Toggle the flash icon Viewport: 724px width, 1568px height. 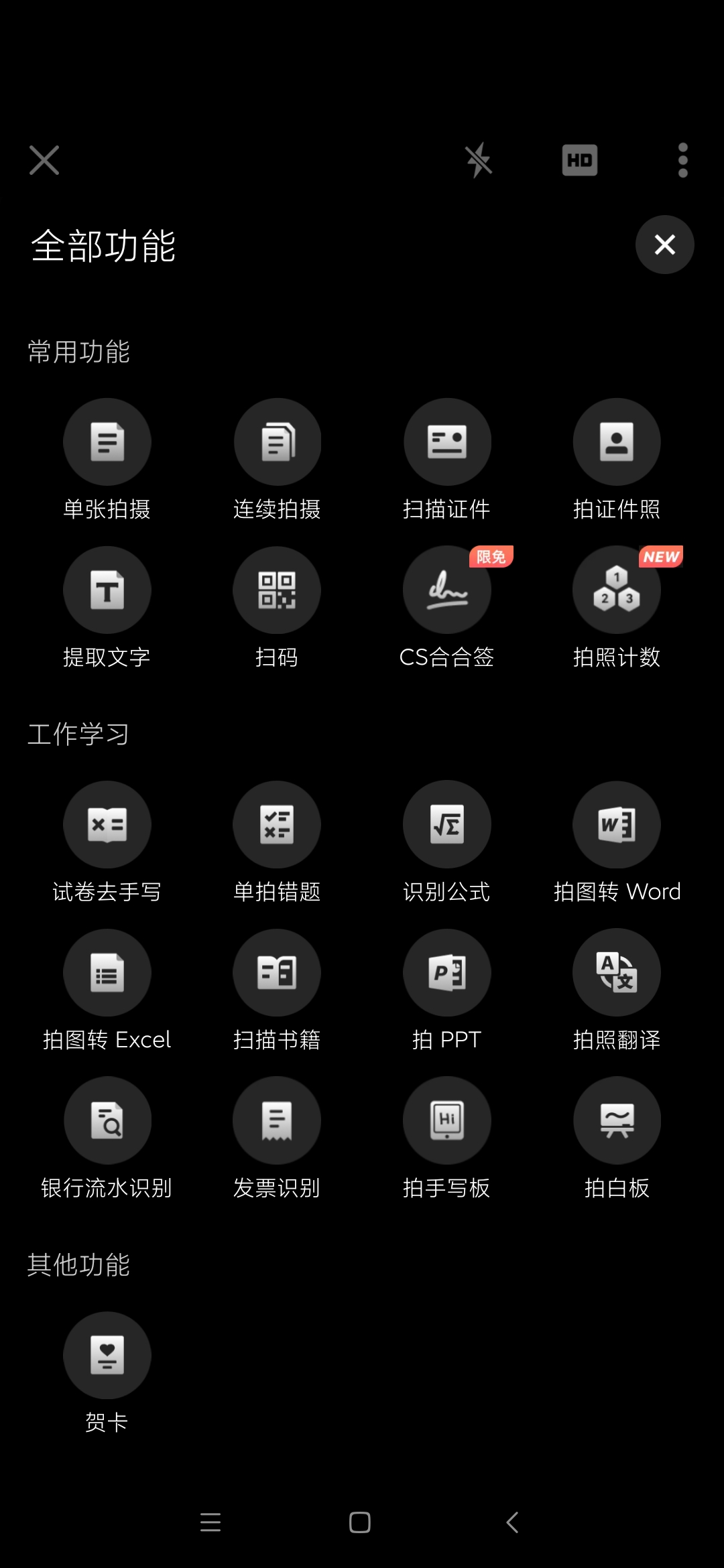point(479,161)
